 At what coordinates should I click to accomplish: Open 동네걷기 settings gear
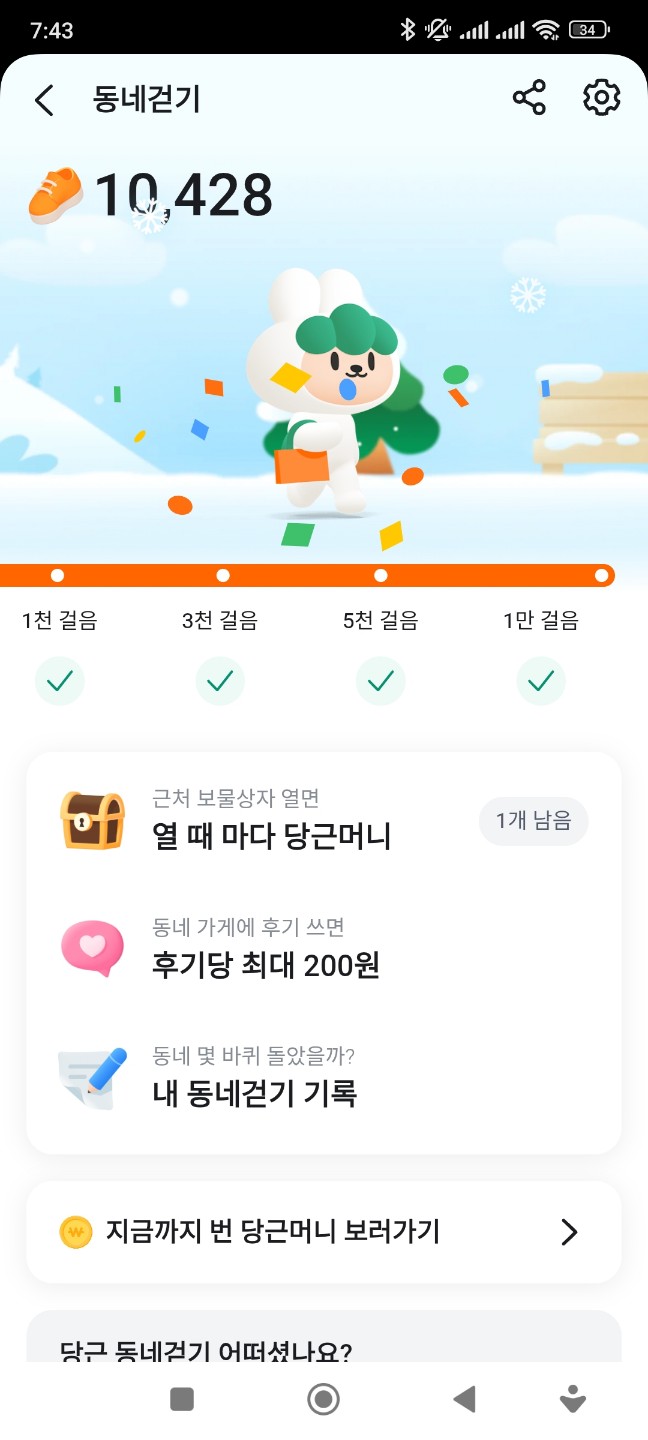601,98
